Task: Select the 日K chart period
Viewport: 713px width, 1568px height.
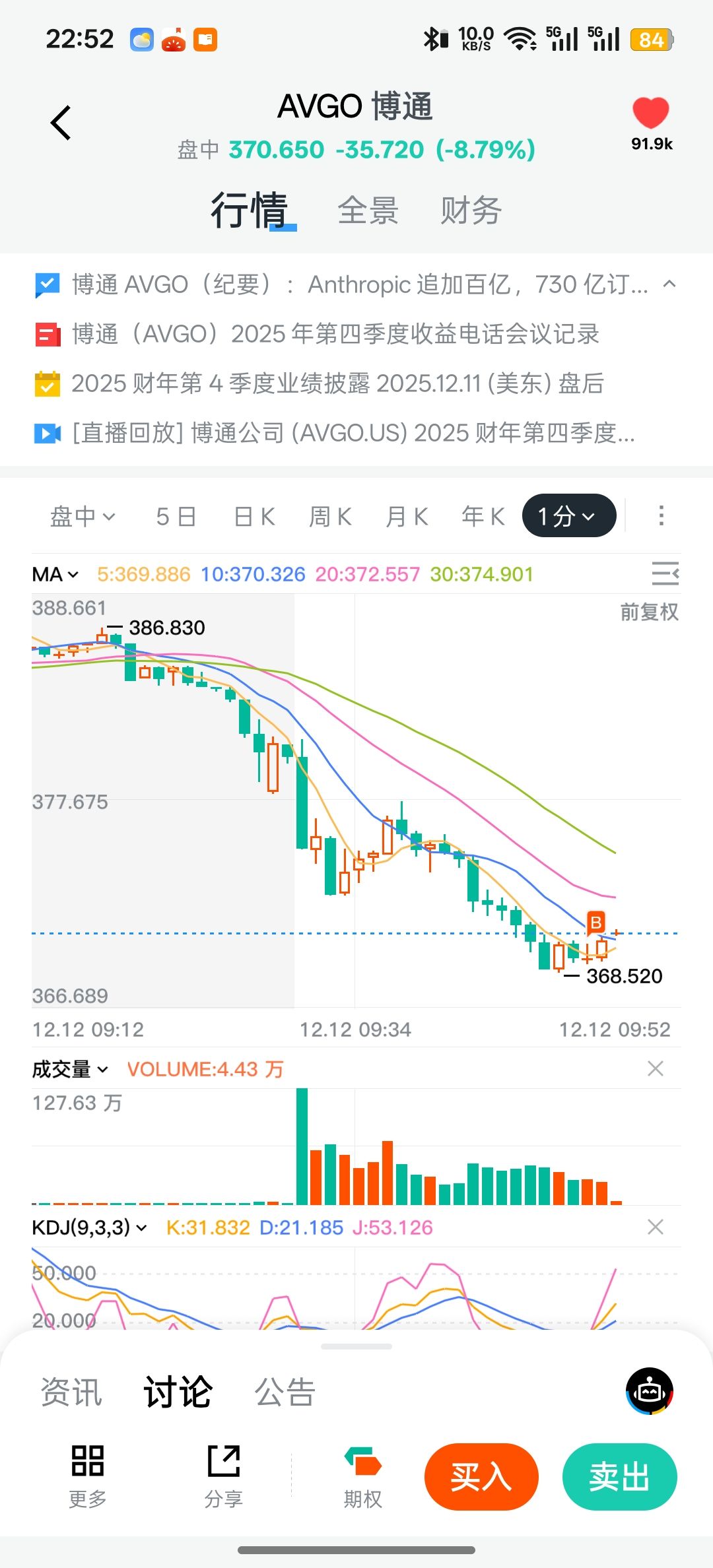Action: click(254, 516)
